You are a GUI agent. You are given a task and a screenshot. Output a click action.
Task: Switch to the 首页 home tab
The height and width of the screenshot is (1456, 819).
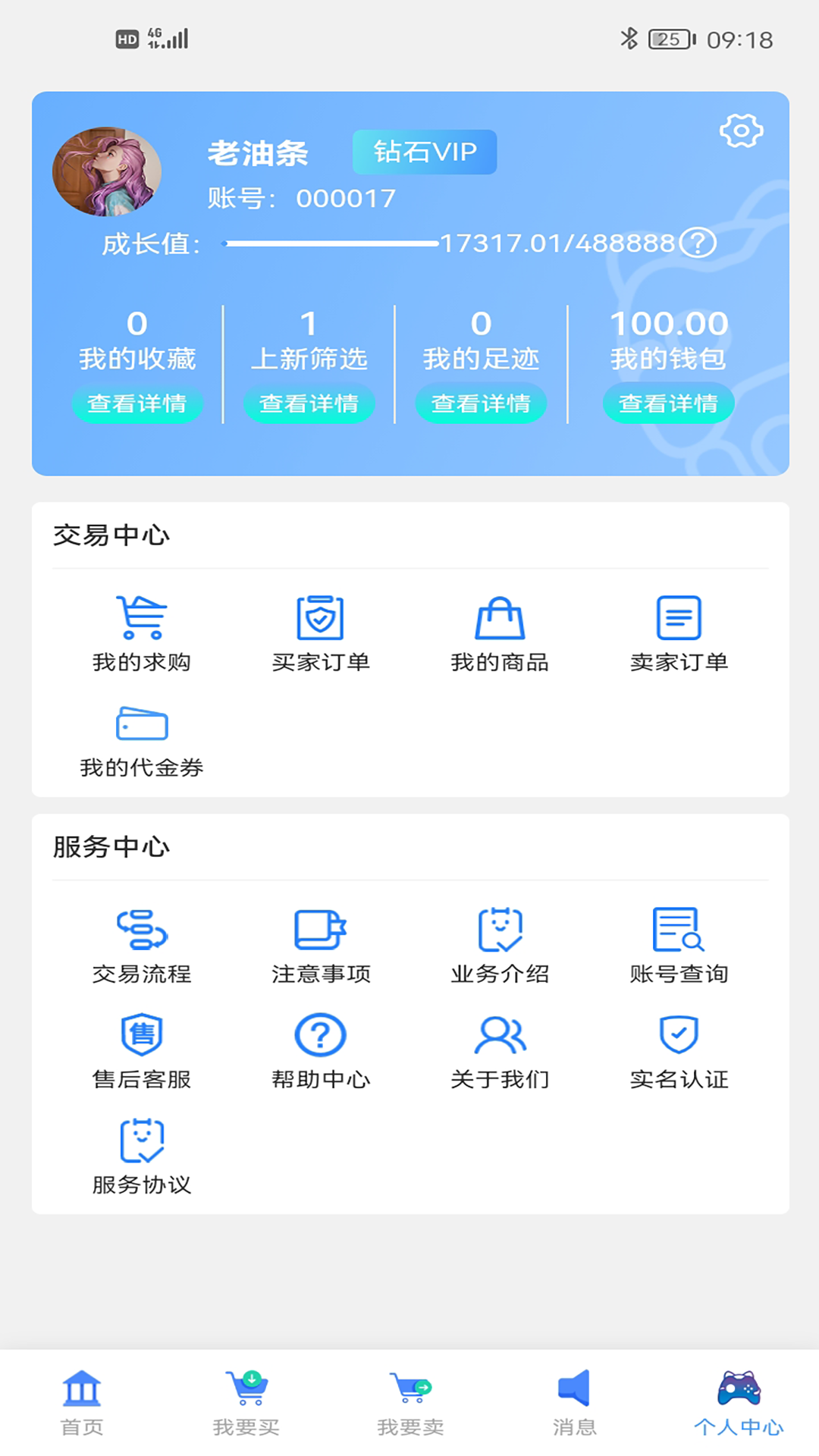[82, 1403]
